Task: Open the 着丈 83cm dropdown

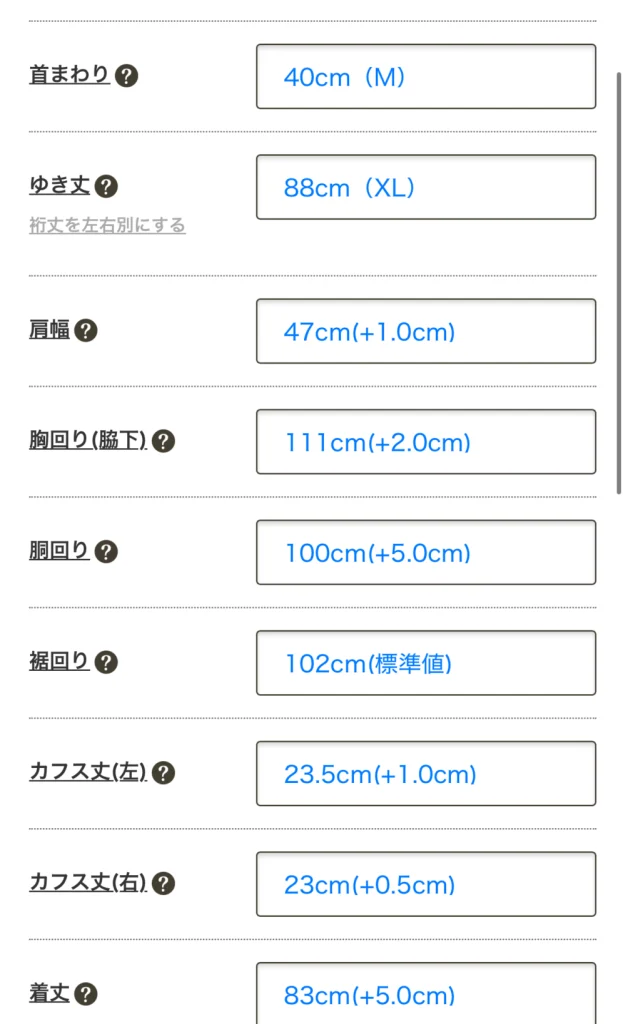Action: pos(425,994)
